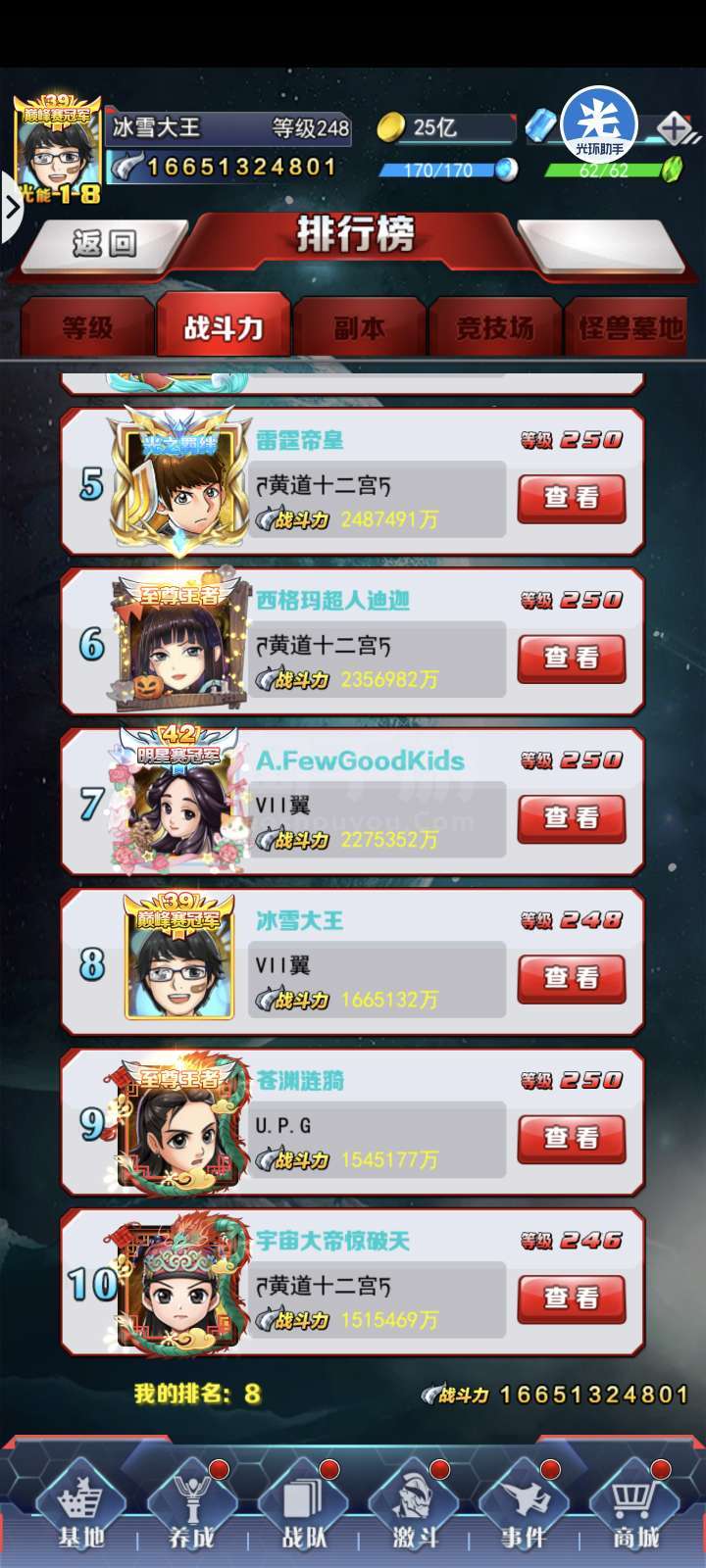Select the 战斗力 ranking tab
The height and width of the screenshot is (1568, 706).
(x=224, y=327)
